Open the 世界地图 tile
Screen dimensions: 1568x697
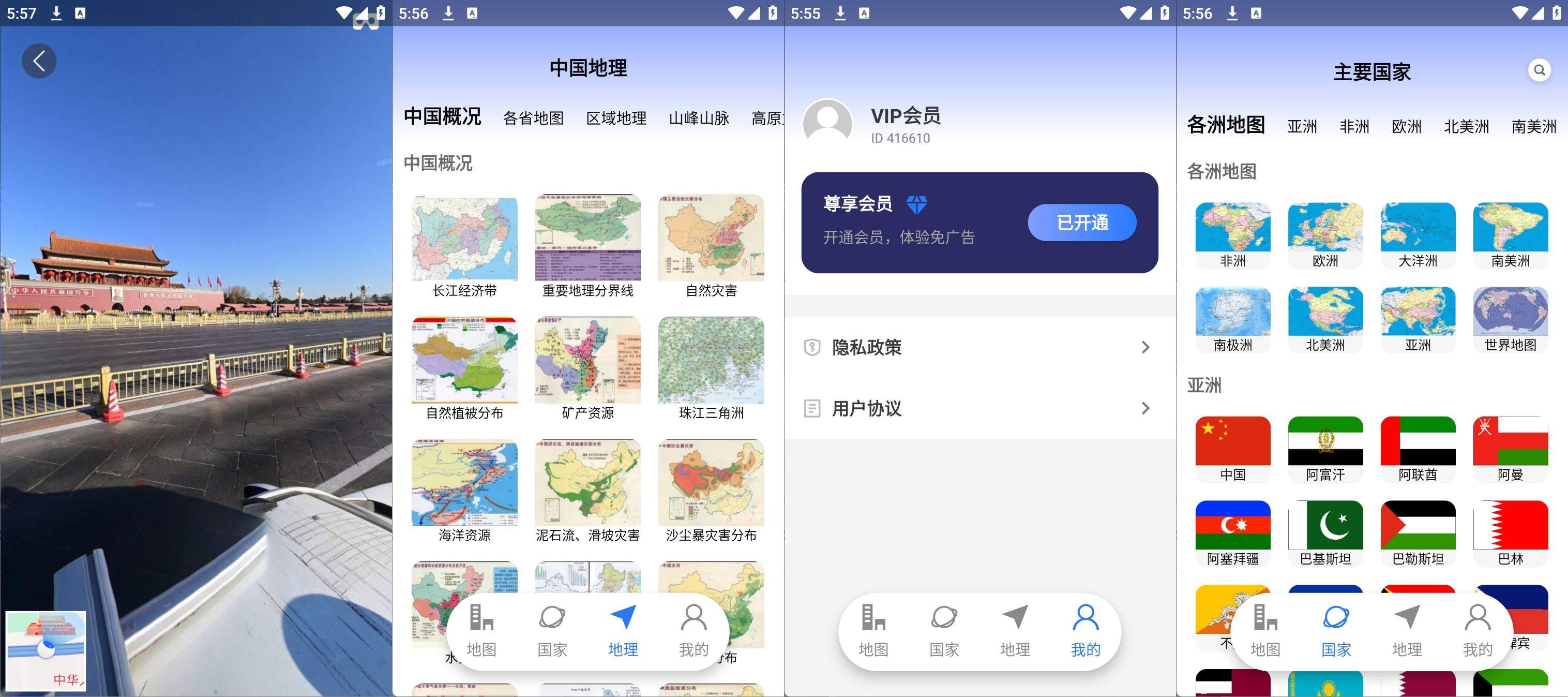tap(1510, 320)
